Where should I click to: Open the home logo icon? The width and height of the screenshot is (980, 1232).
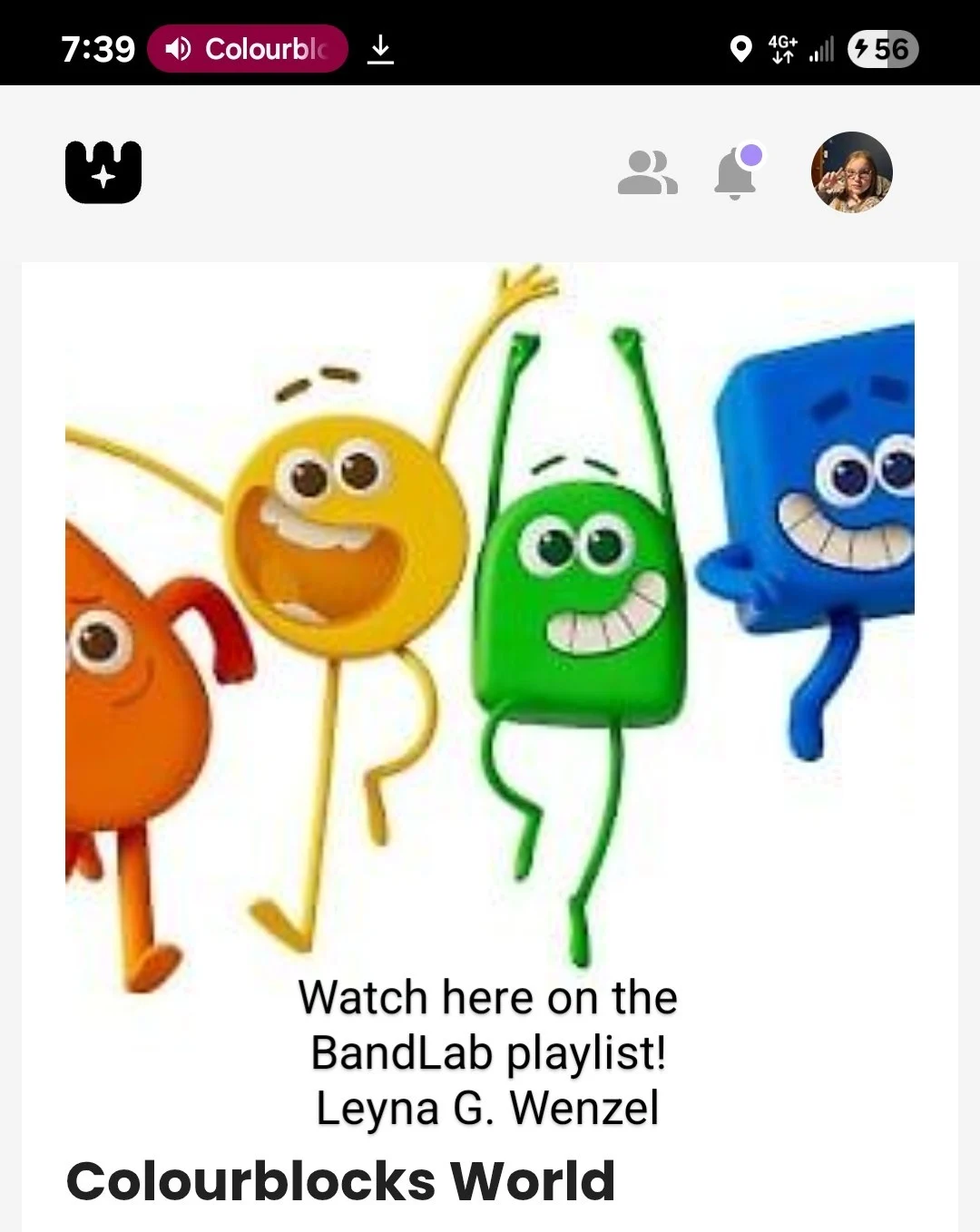click(103, 171)
